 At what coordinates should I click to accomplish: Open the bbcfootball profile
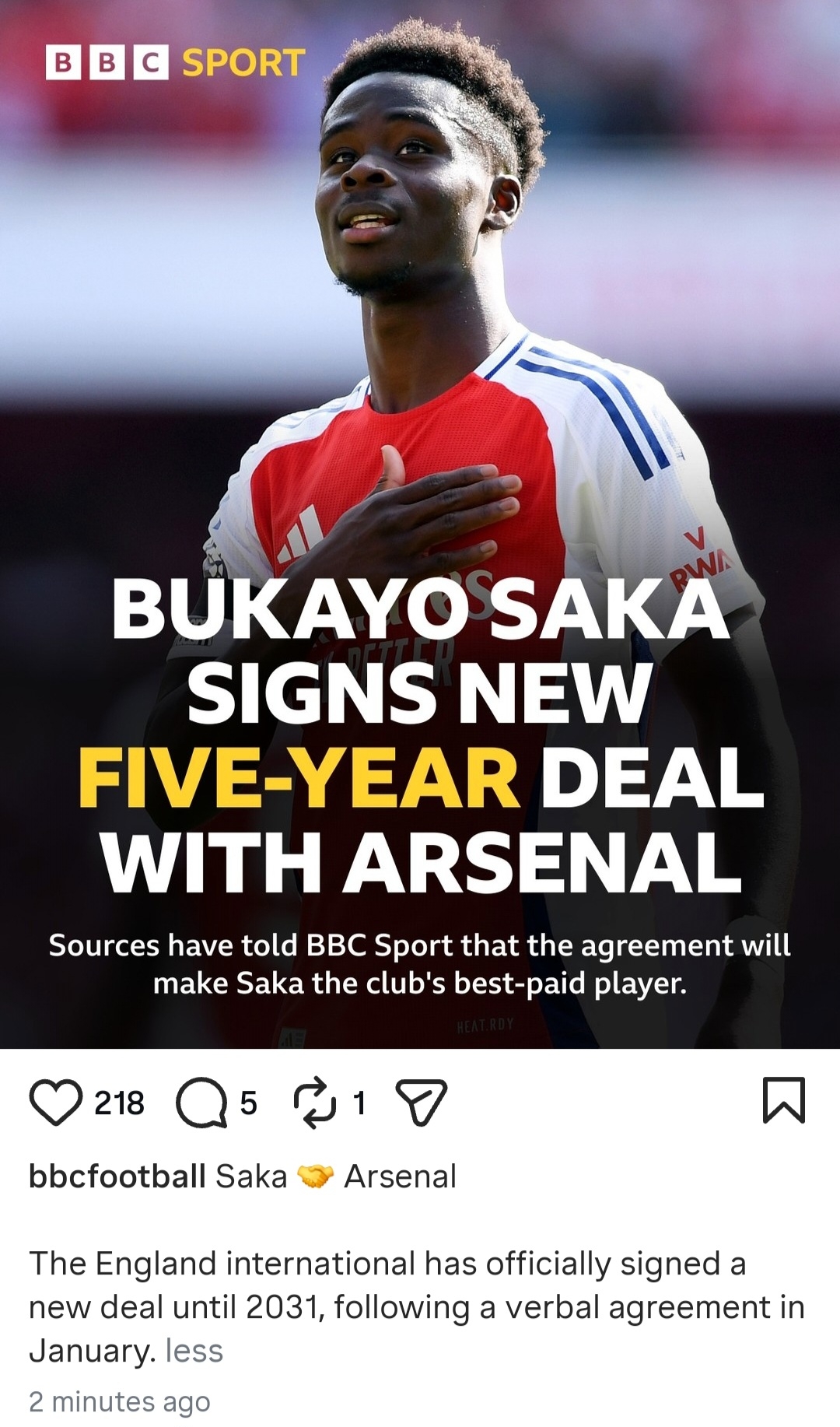pyautogui.click(x=117, y=1176)
